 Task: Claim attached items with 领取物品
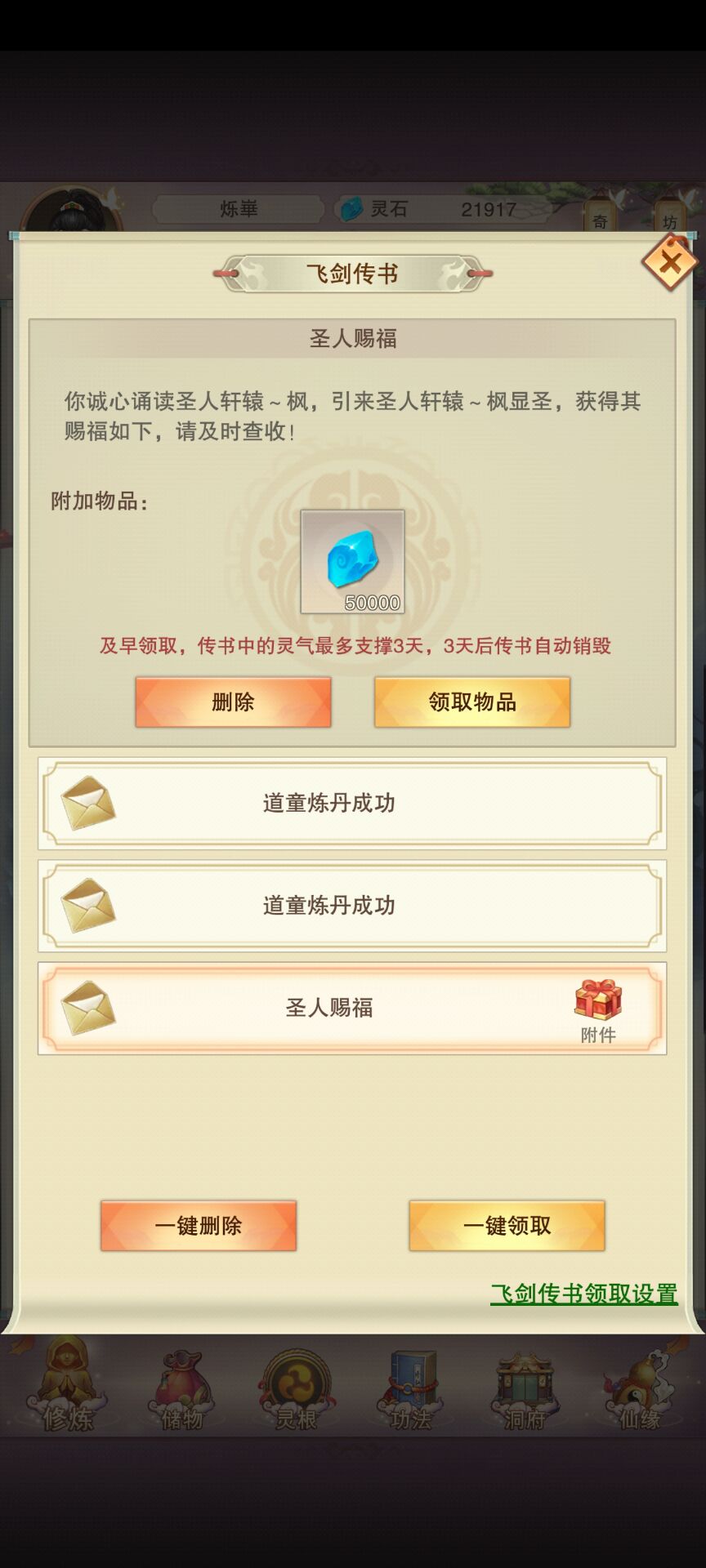471,702
